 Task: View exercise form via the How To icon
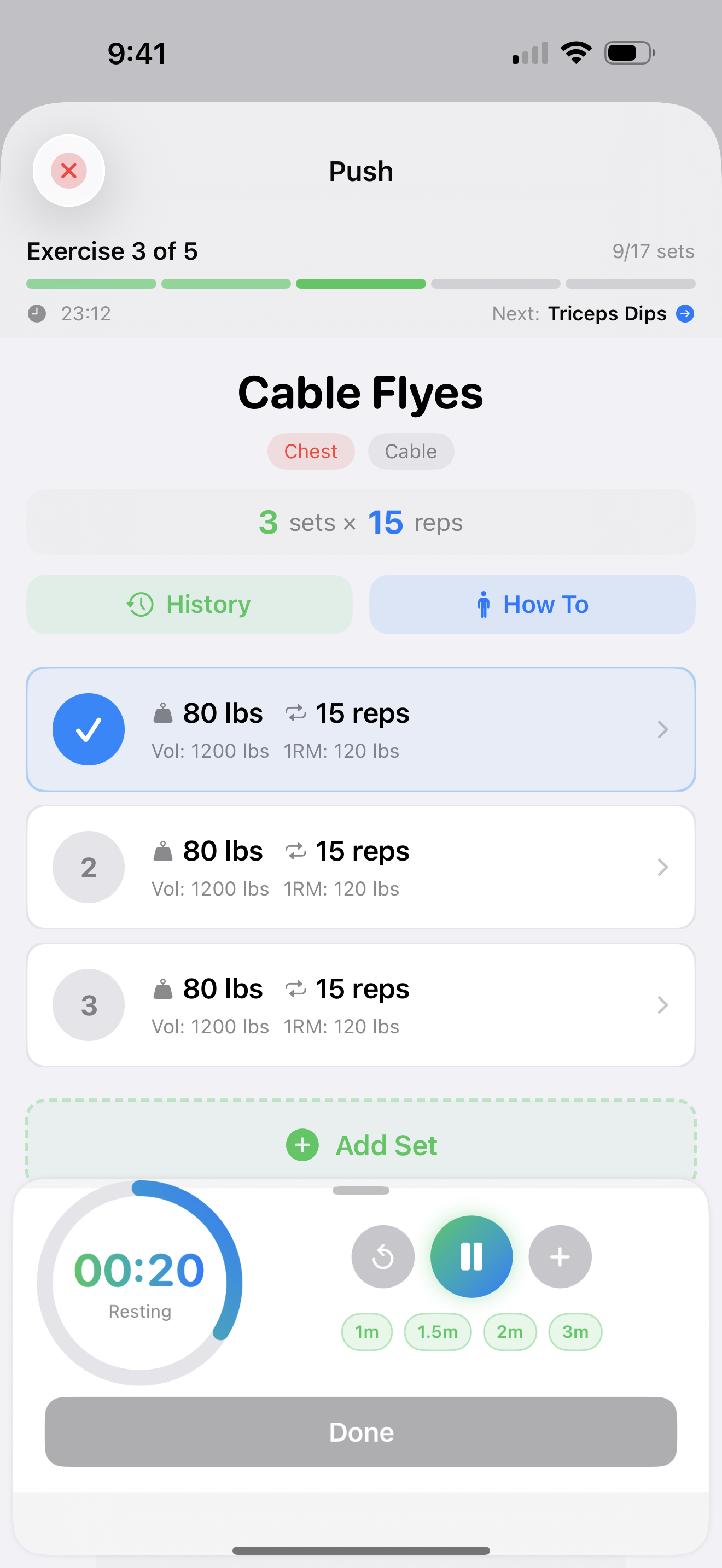(484, 604)
